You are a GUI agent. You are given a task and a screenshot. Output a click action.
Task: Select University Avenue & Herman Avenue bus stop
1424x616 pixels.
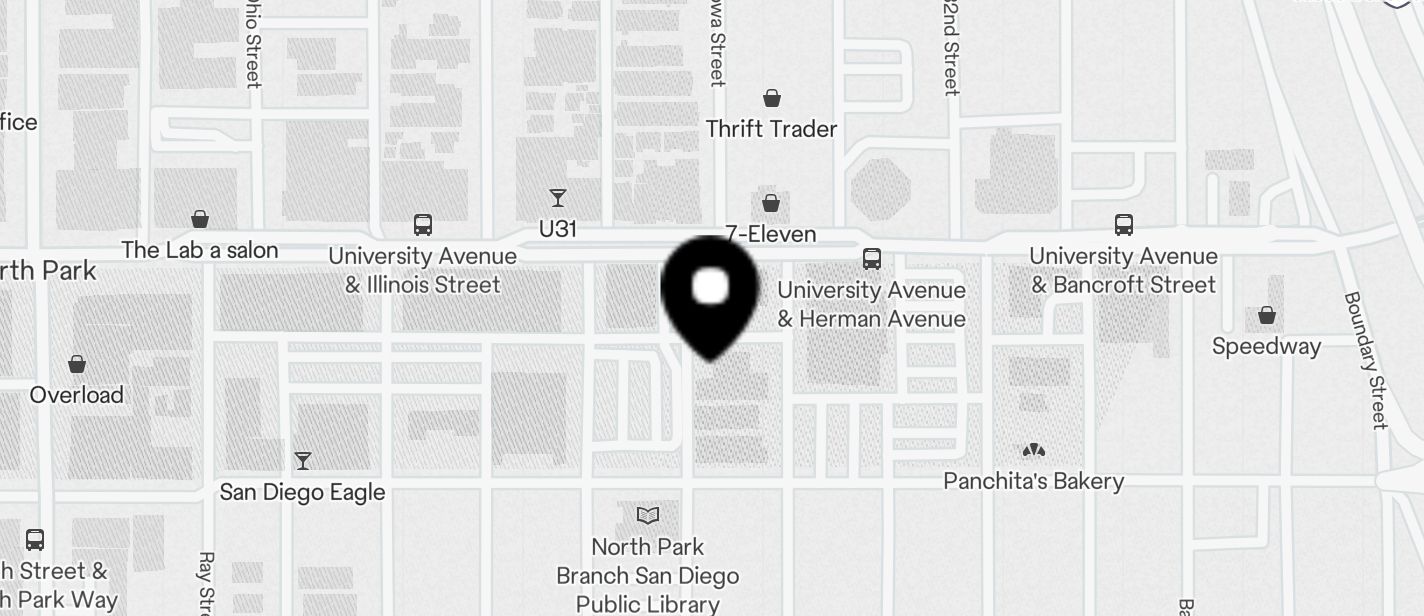coord(872,260)
